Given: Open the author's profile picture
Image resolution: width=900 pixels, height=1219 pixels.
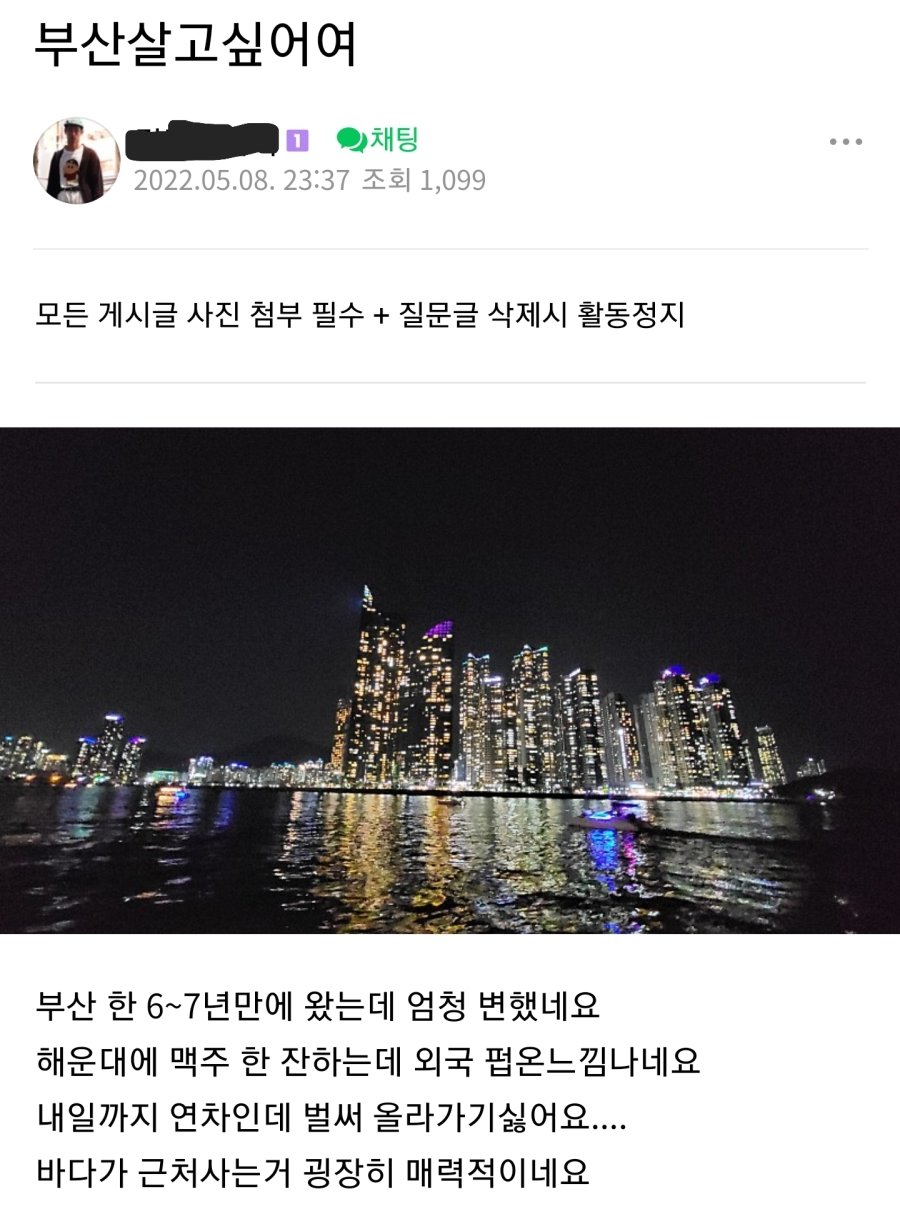Looking at the screenshot, I should tap(77, 161).
